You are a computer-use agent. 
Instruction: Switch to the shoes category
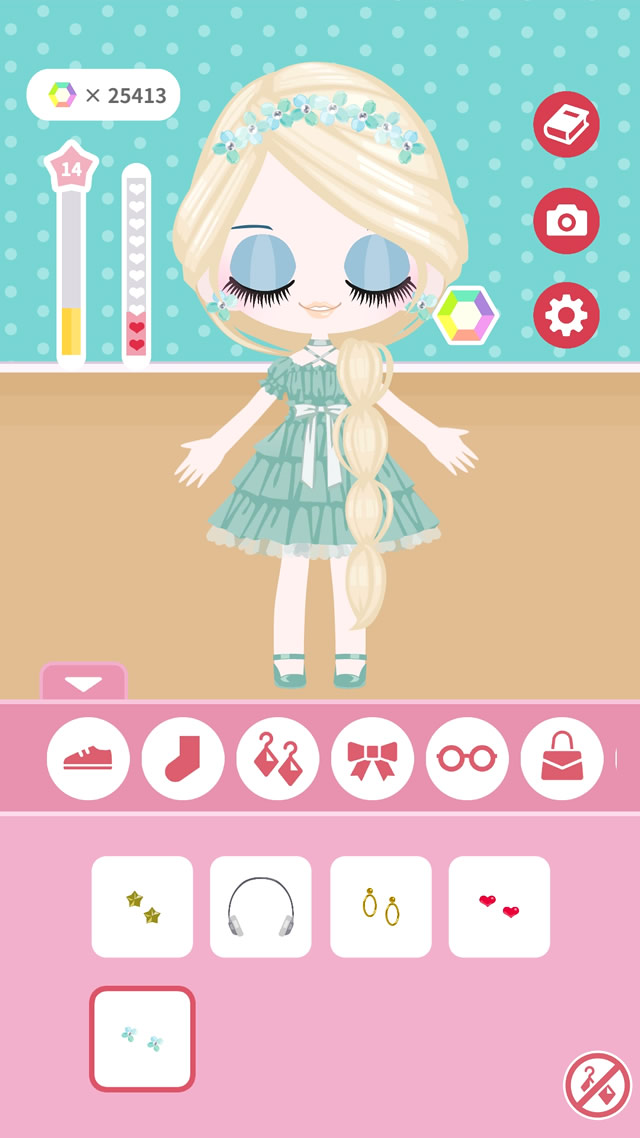(x=88, y=758)
